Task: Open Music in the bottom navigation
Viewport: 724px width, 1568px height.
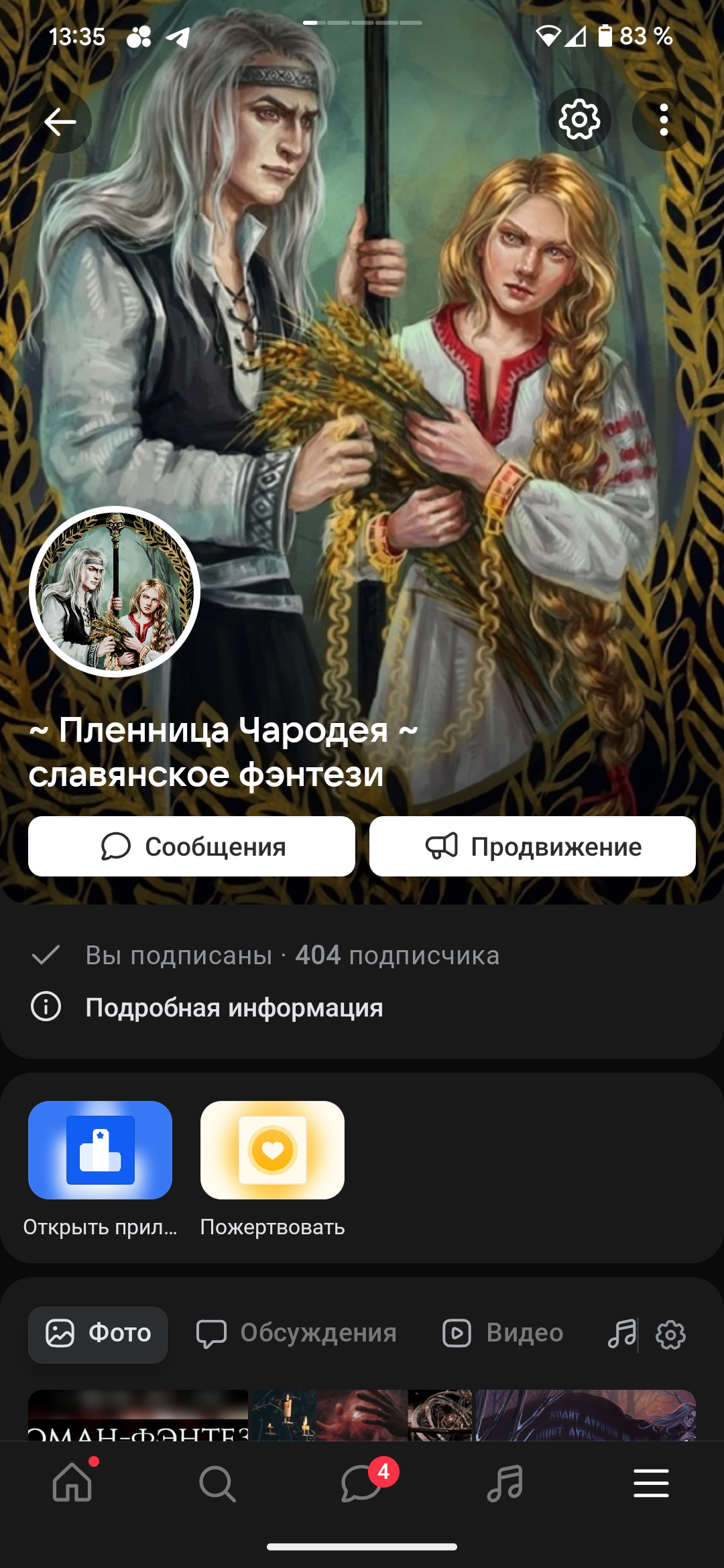Action: pyautogui.click(x=505, y=1482)
